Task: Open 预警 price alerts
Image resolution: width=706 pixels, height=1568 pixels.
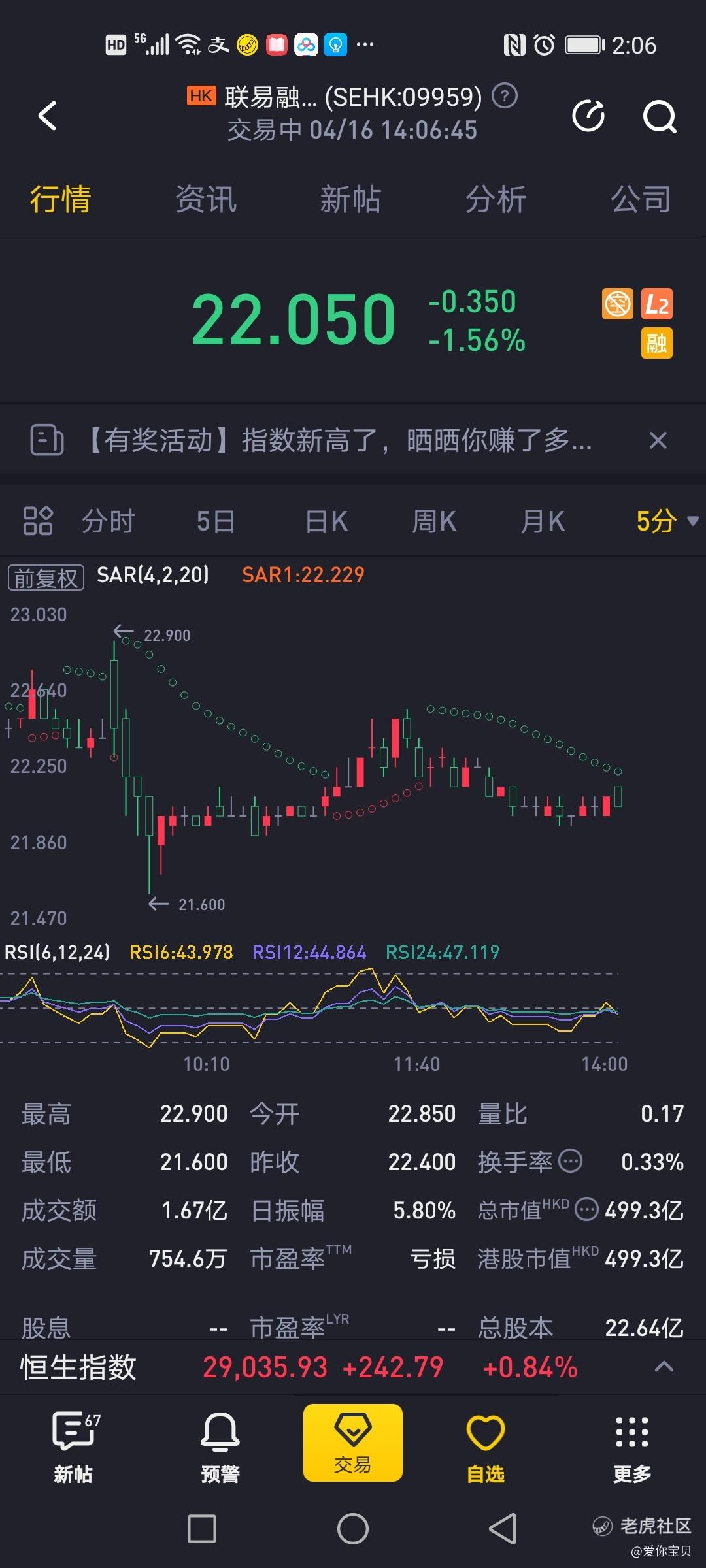Action: [220, 1447]
